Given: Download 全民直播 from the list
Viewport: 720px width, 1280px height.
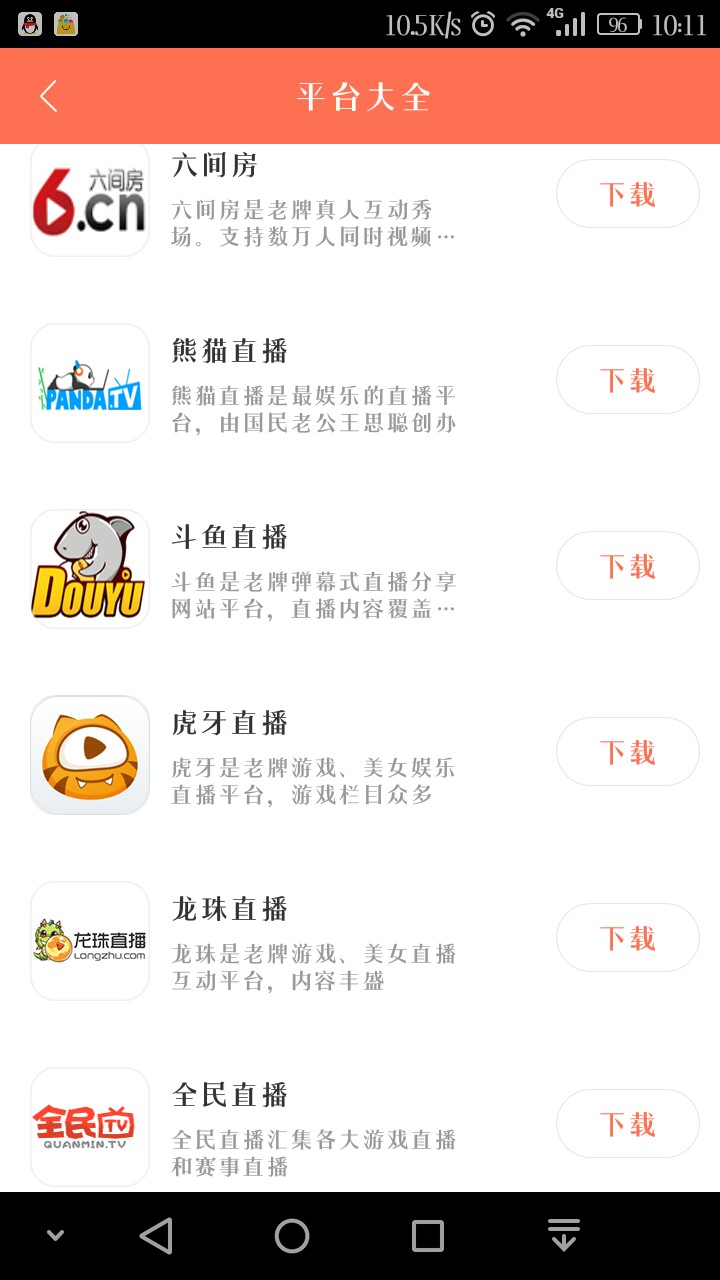Looking at the screenshot, I should click(x=627, y=1124).
